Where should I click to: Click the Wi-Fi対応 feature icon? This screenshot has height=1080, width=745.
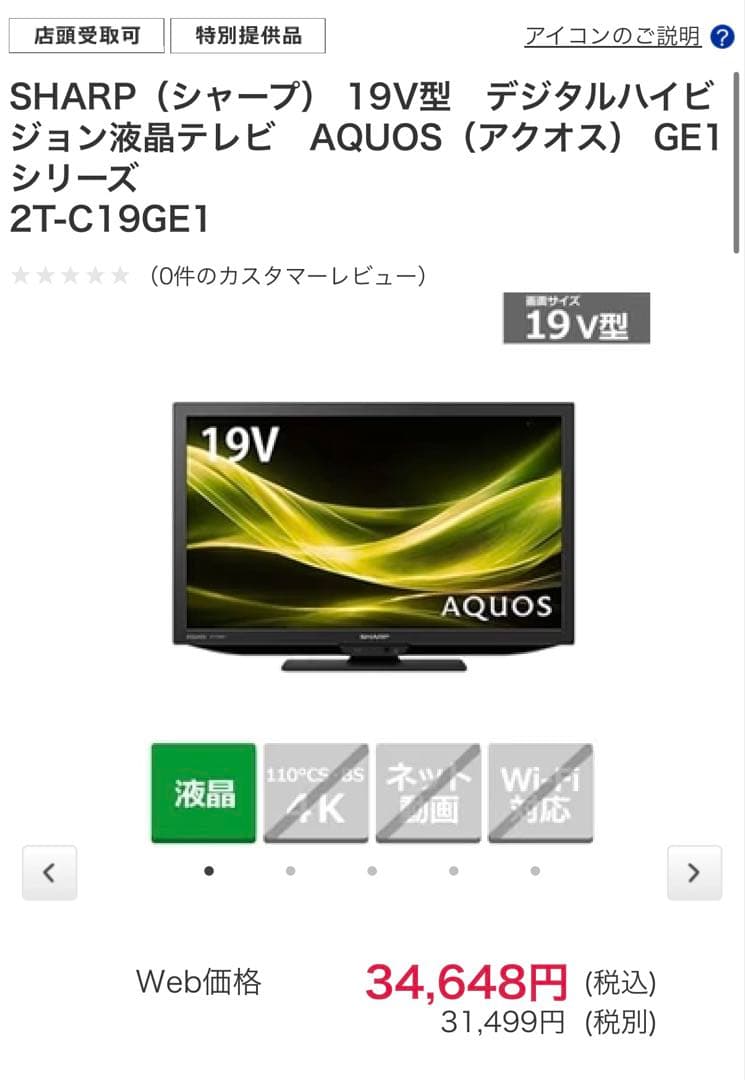coord(540,793)
